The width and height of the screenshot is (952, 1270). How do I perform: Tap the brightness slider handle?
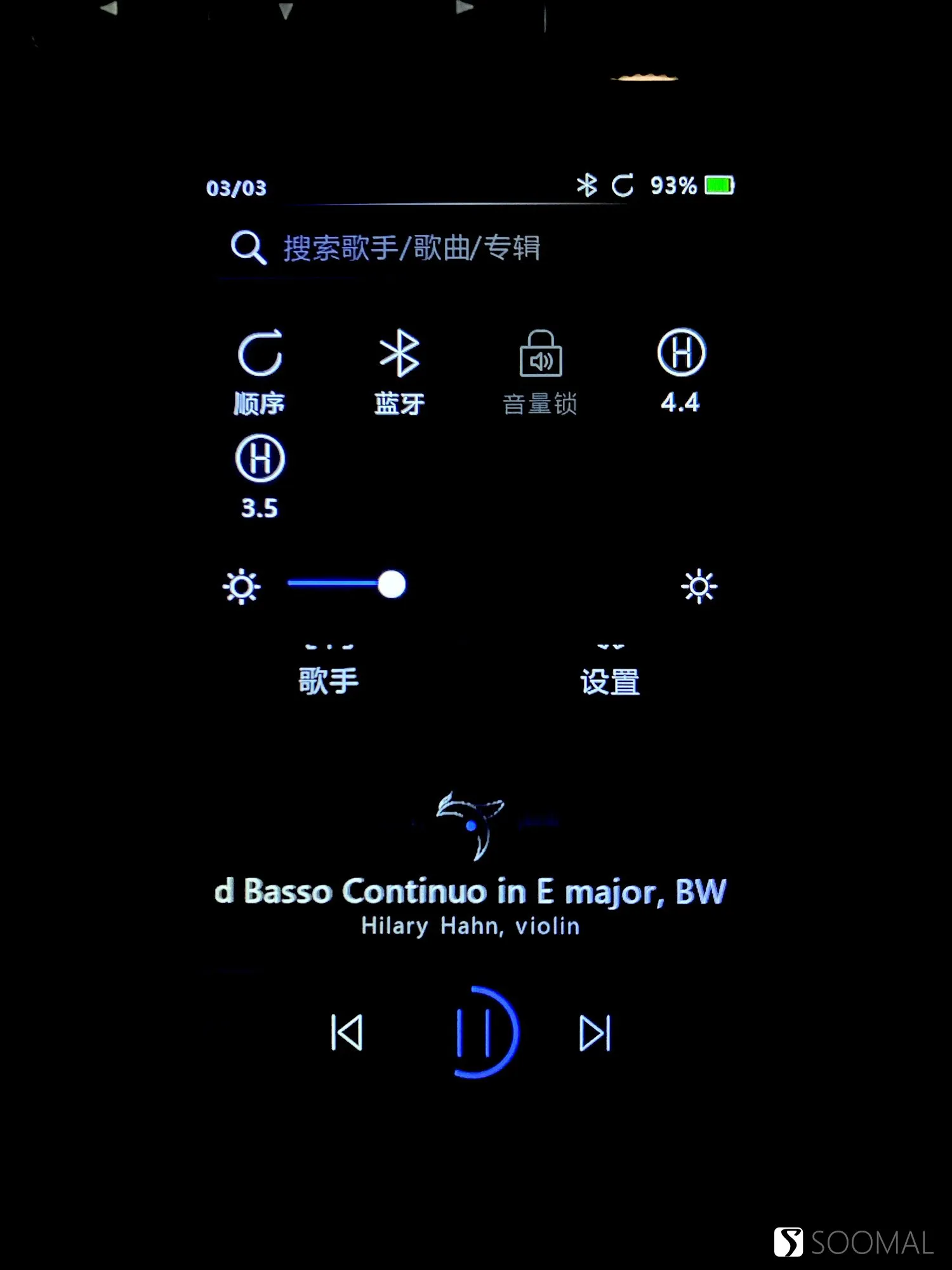(x=392, y=585)
